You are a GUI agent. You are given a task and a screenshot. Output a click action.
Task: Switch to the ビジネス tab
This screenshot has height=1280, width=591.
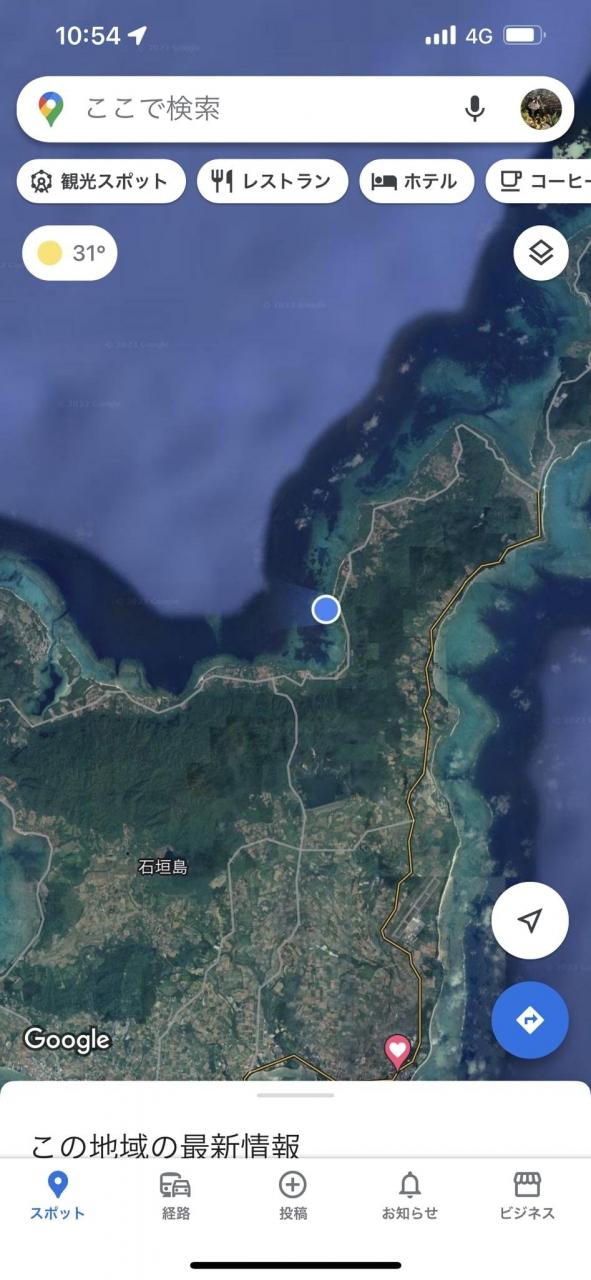527,1195
